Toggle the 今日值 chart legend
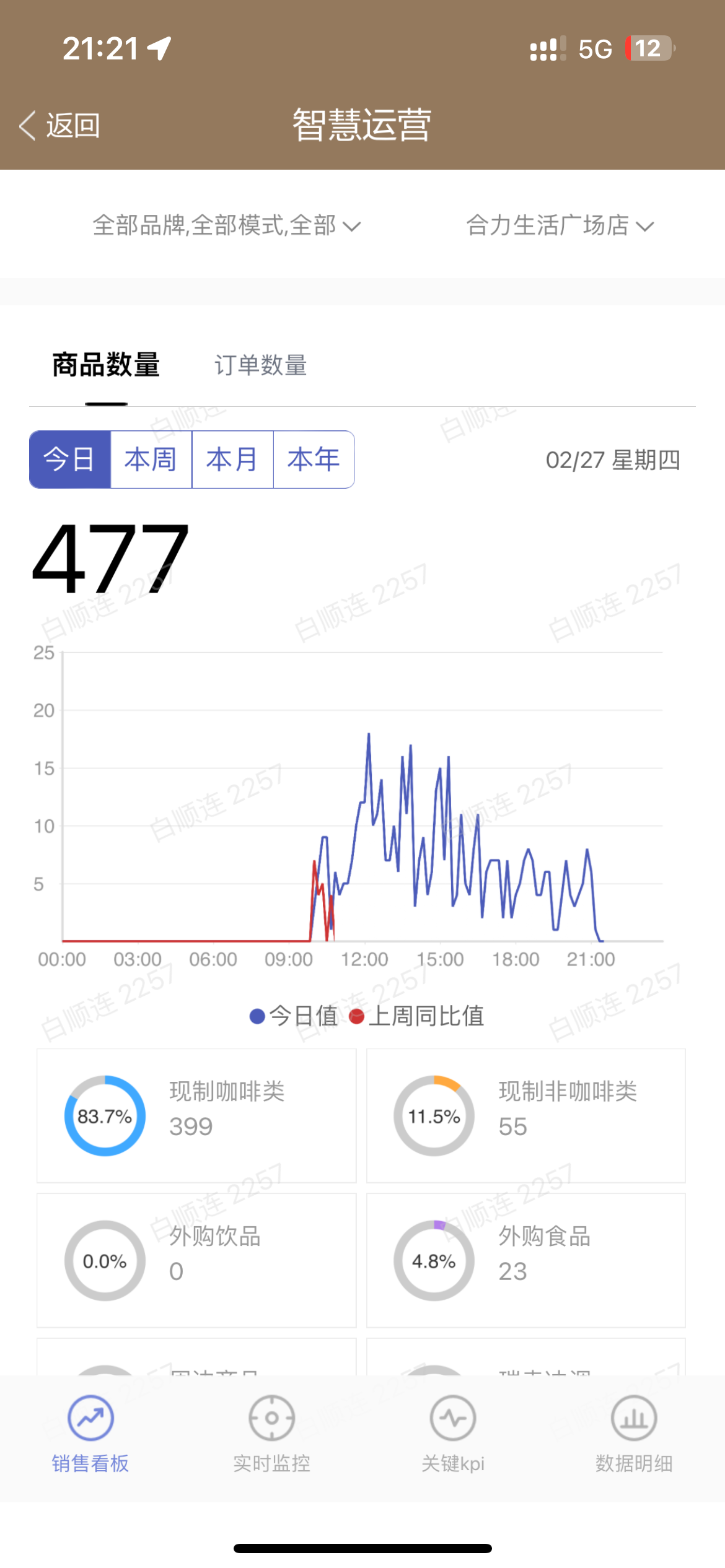 coord(294,1016)
